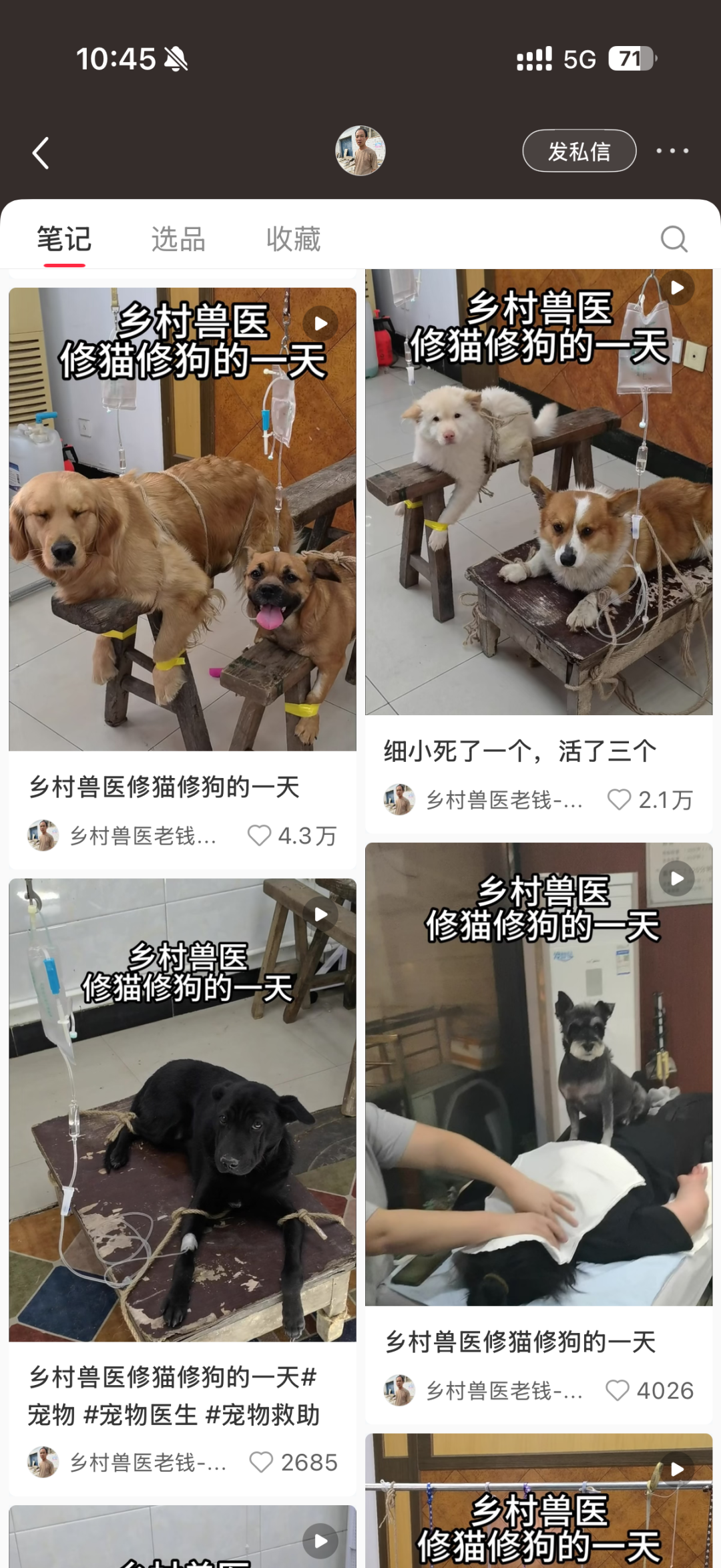This screenshot has width=721, height=1568.
Task: Open the 细小死了一个，活了三个 note
Action: pyautogui.click(x=539, y=492)
